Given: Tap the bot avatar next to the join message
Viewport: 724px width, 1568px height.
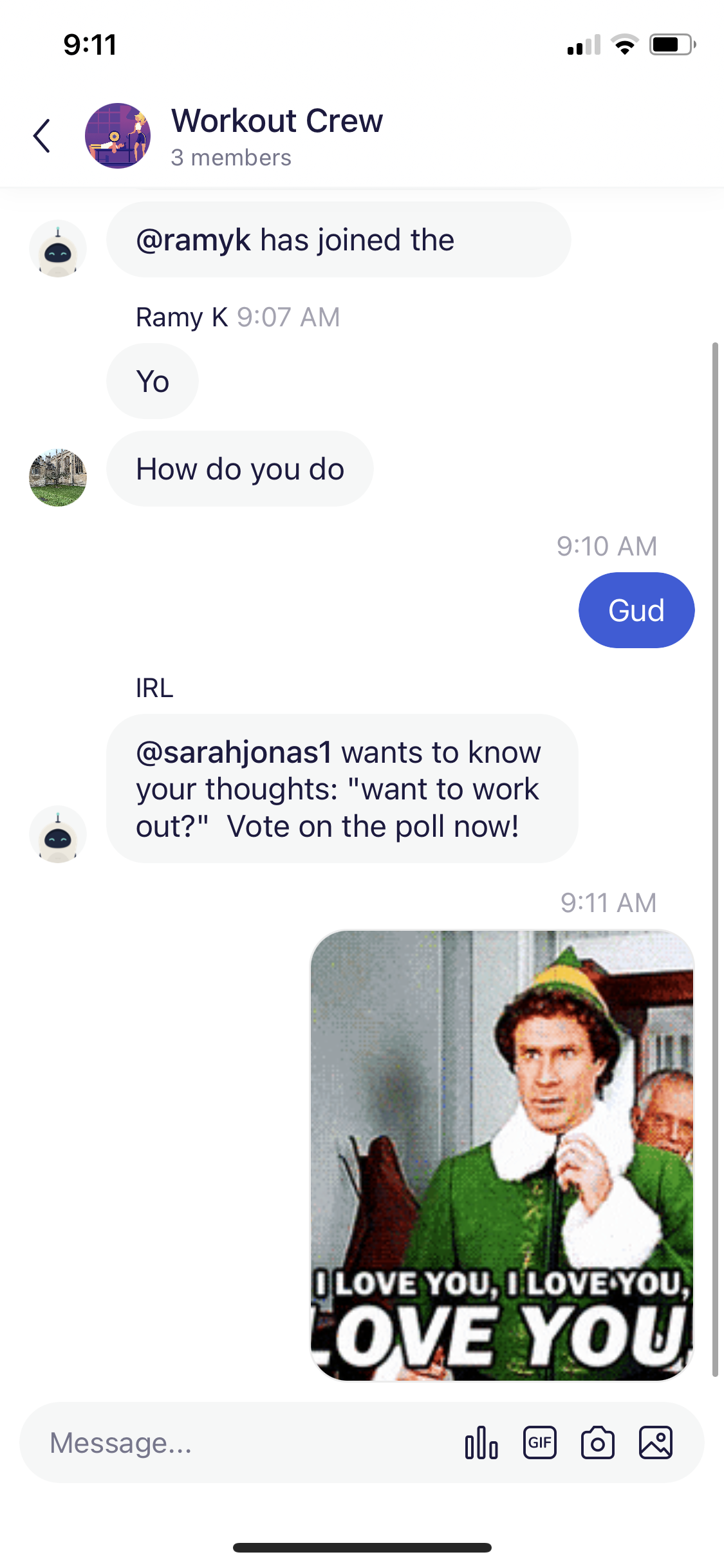Looking at the screenshot, I should pos(57,248).
